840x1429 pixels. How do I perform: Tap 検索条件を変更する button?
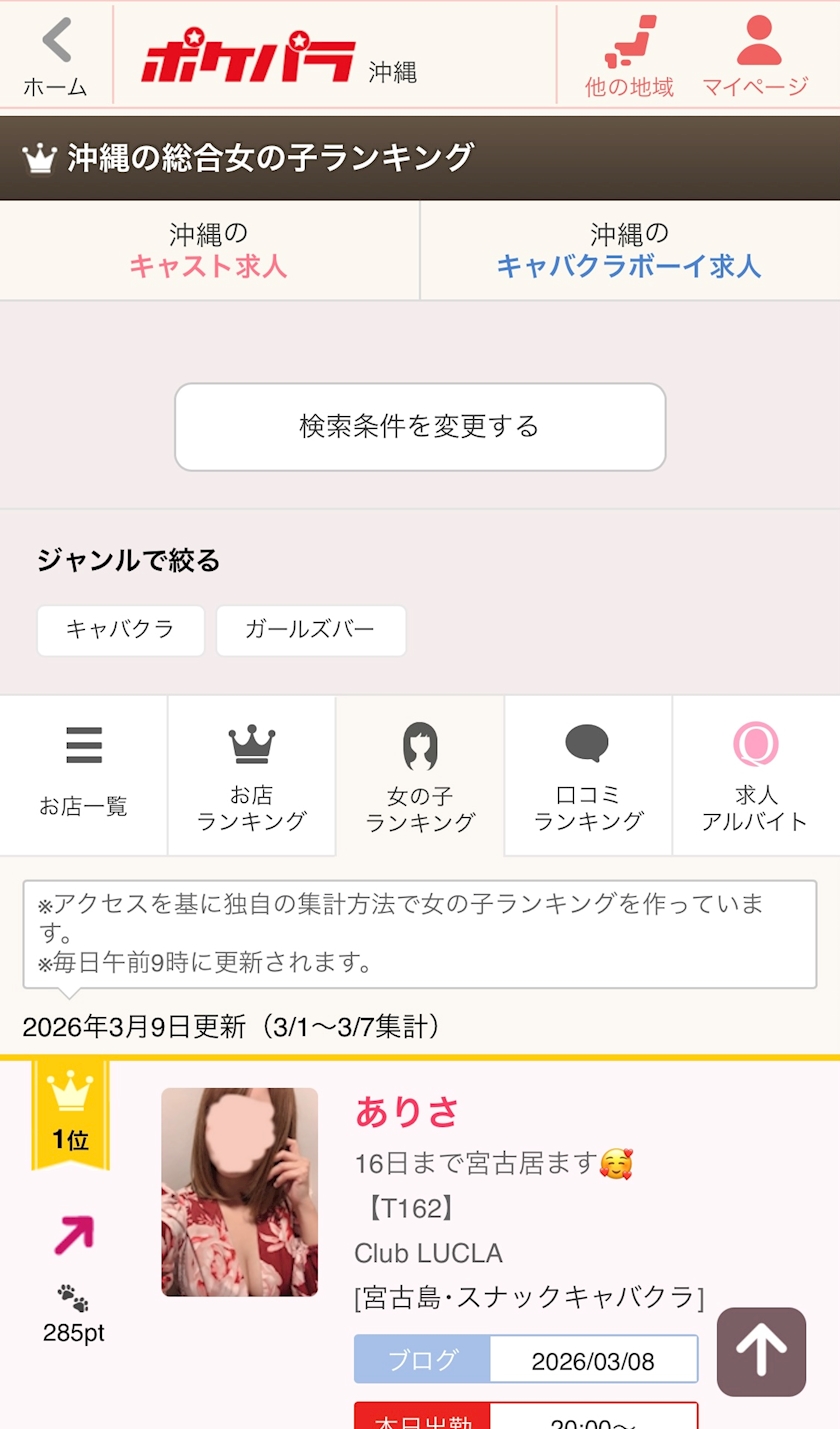click(420, 426)
